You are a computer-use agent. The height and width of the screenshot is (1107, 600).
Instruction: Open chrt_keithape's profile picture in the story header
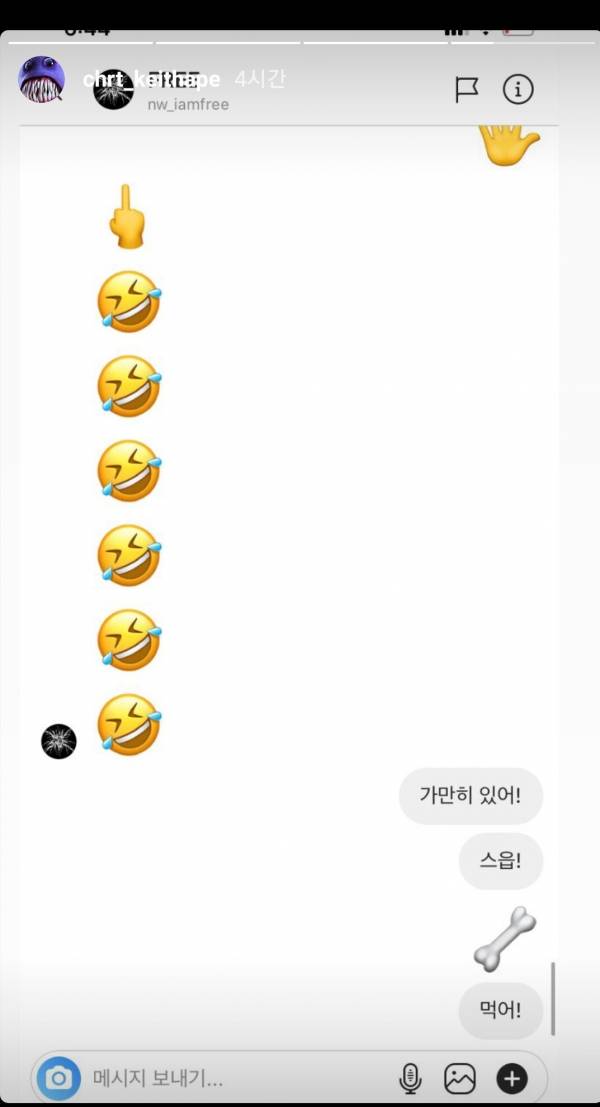(42, 80)
